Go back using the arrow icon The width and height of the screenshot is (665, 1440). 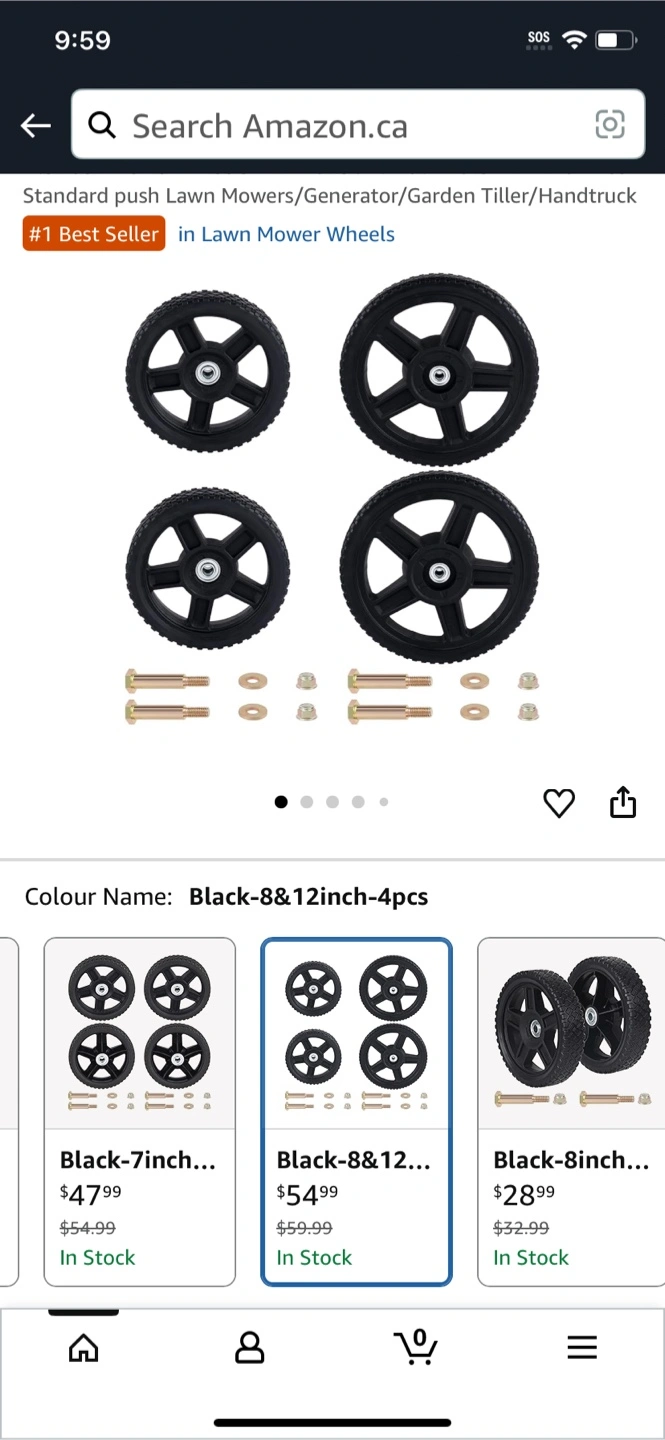[x=36, y=125]
